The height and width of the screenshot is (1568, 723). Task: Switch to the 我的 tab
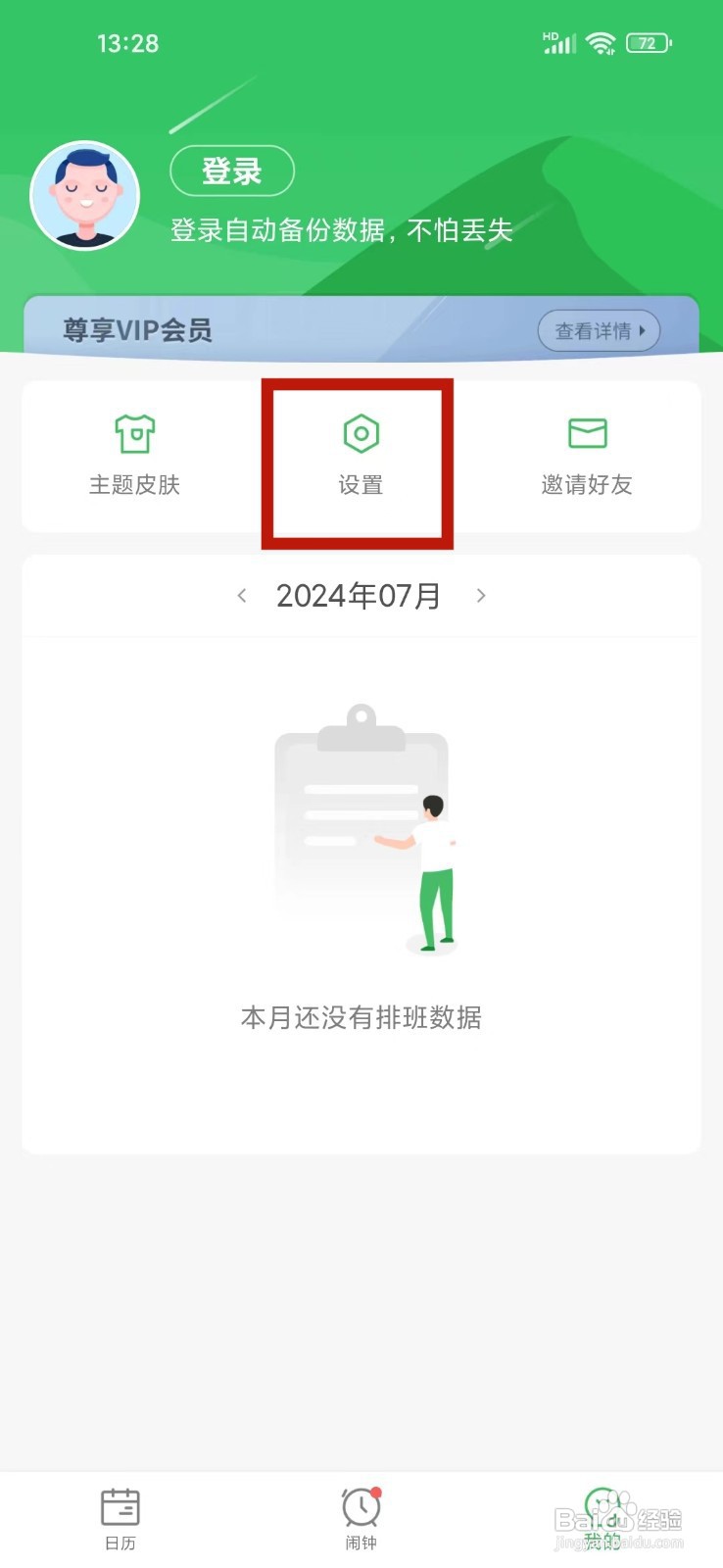pos(602,1518)
